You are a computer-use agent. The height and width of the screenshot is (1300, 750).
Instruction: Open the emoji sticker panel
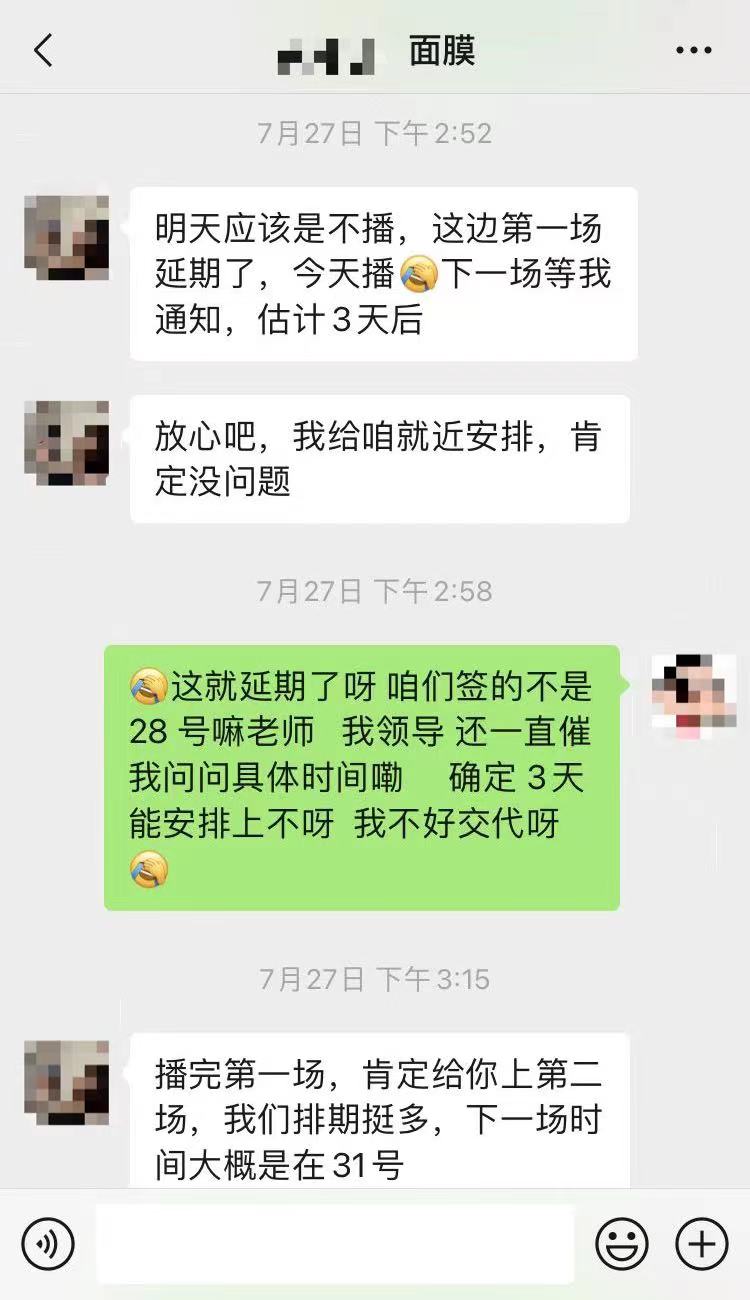pyautogui.click(x=622, y=1244)
